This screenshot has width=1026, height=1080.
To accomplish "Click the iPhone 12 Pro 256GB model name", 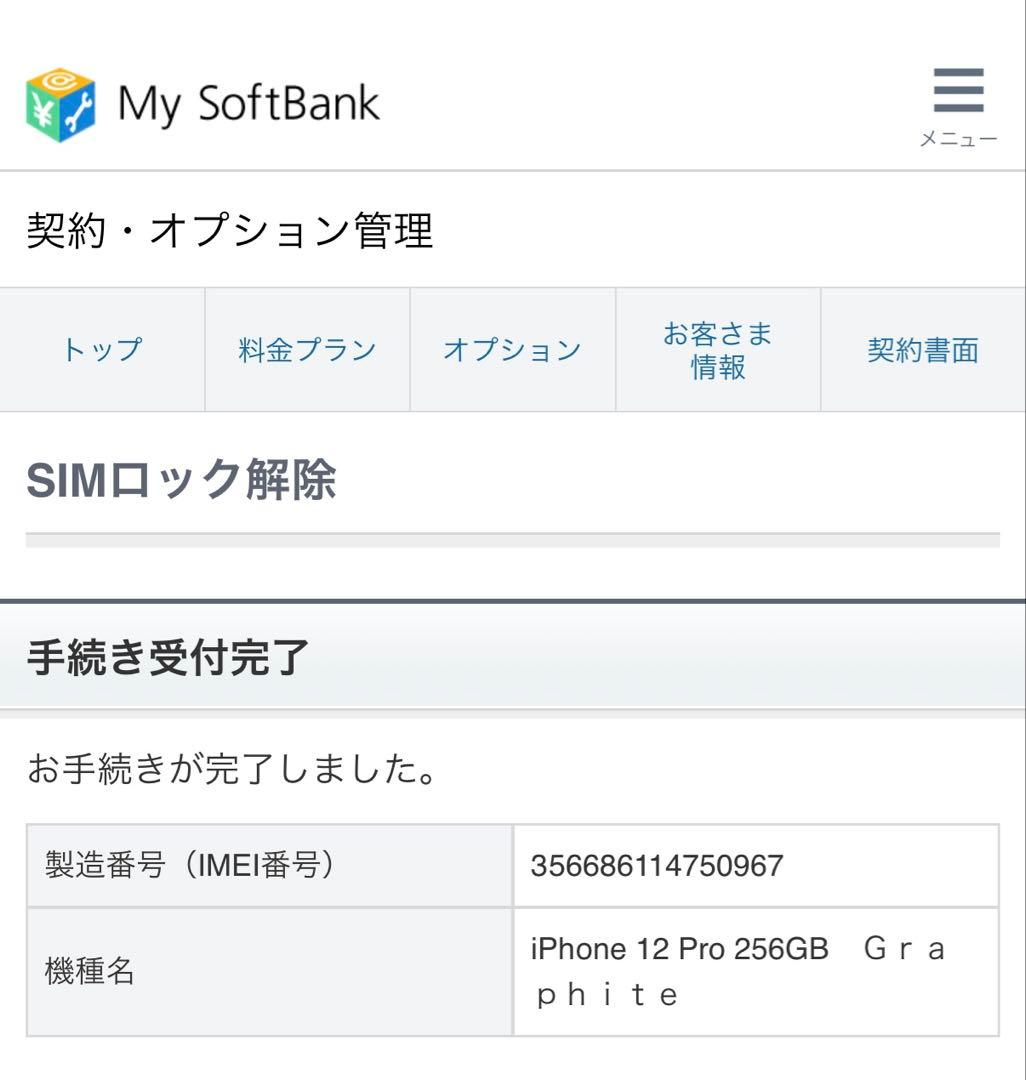I will click(680, 948).
